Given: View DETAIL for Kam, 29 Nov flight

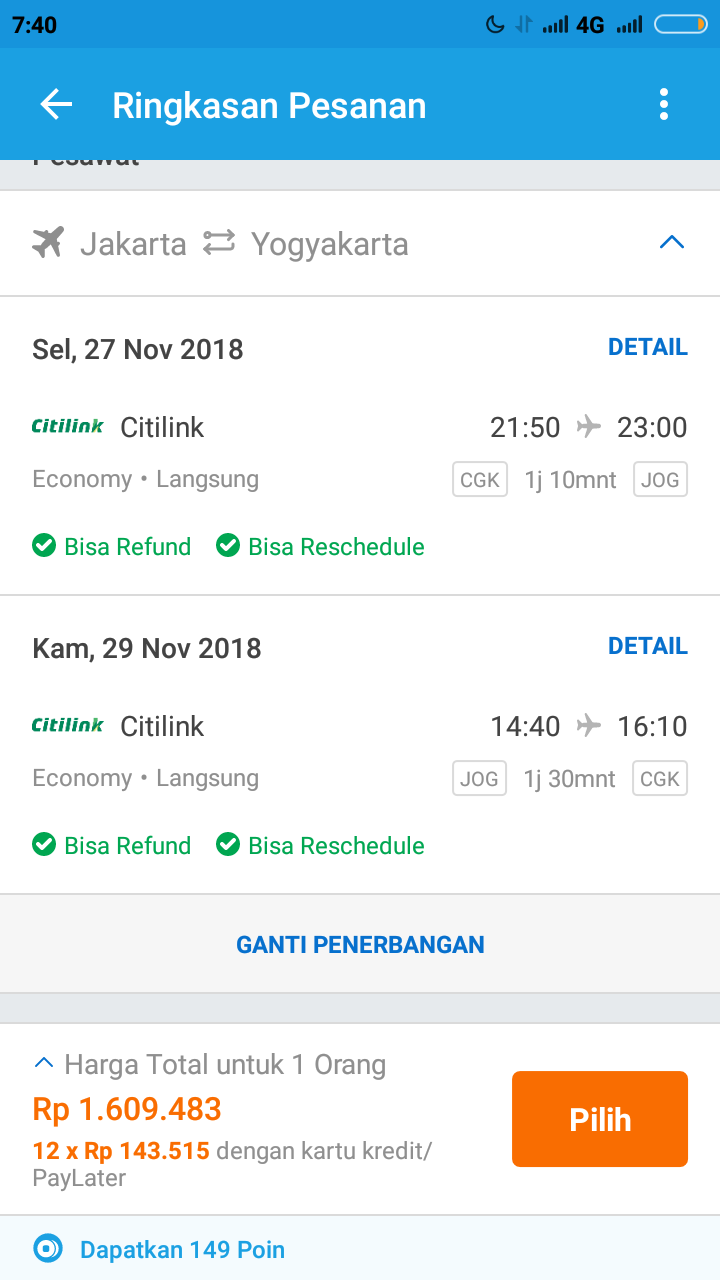Looking at the screenshot, I should click(647, 646).
